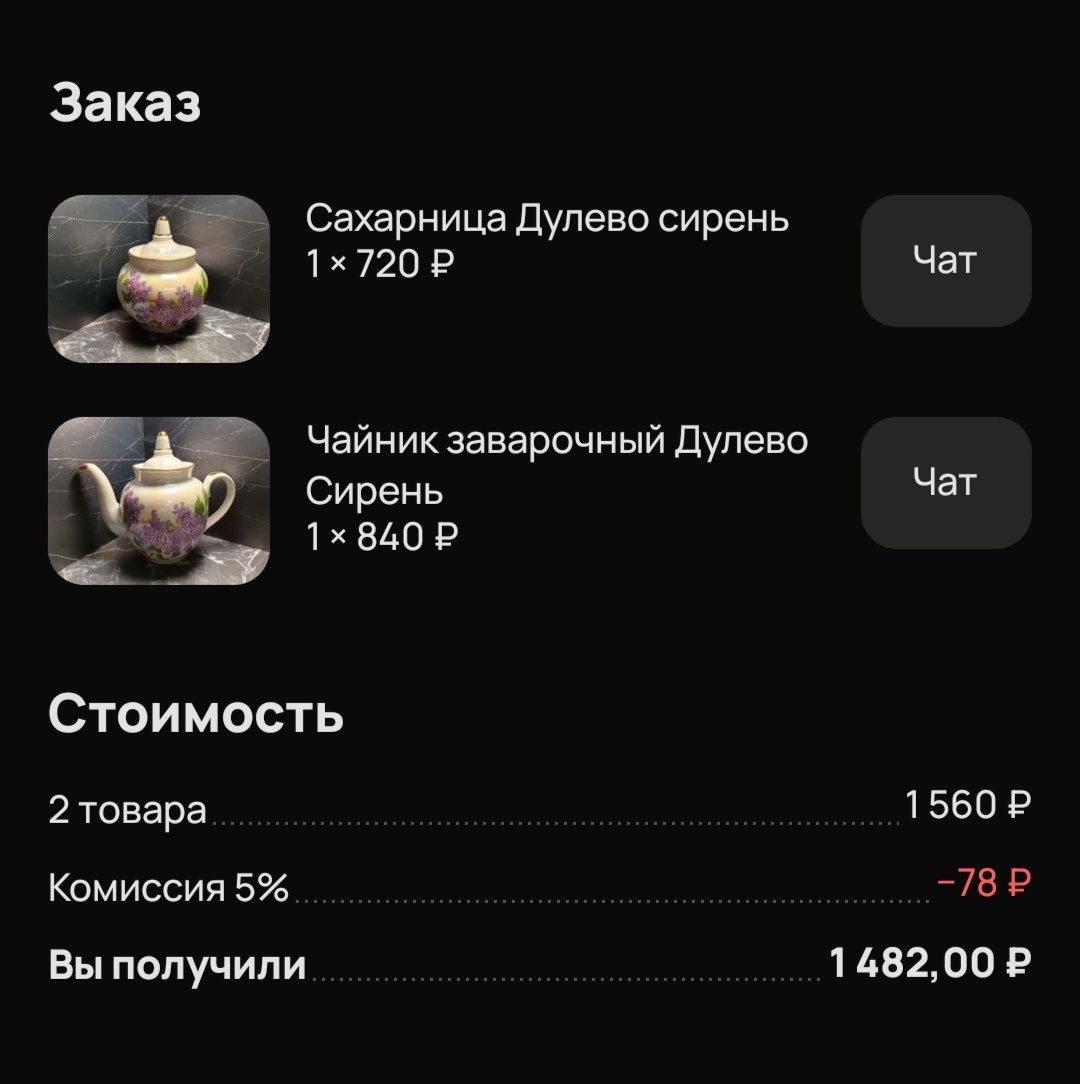Open chat for Сахарница Дулево сирень

coord(946,261)
